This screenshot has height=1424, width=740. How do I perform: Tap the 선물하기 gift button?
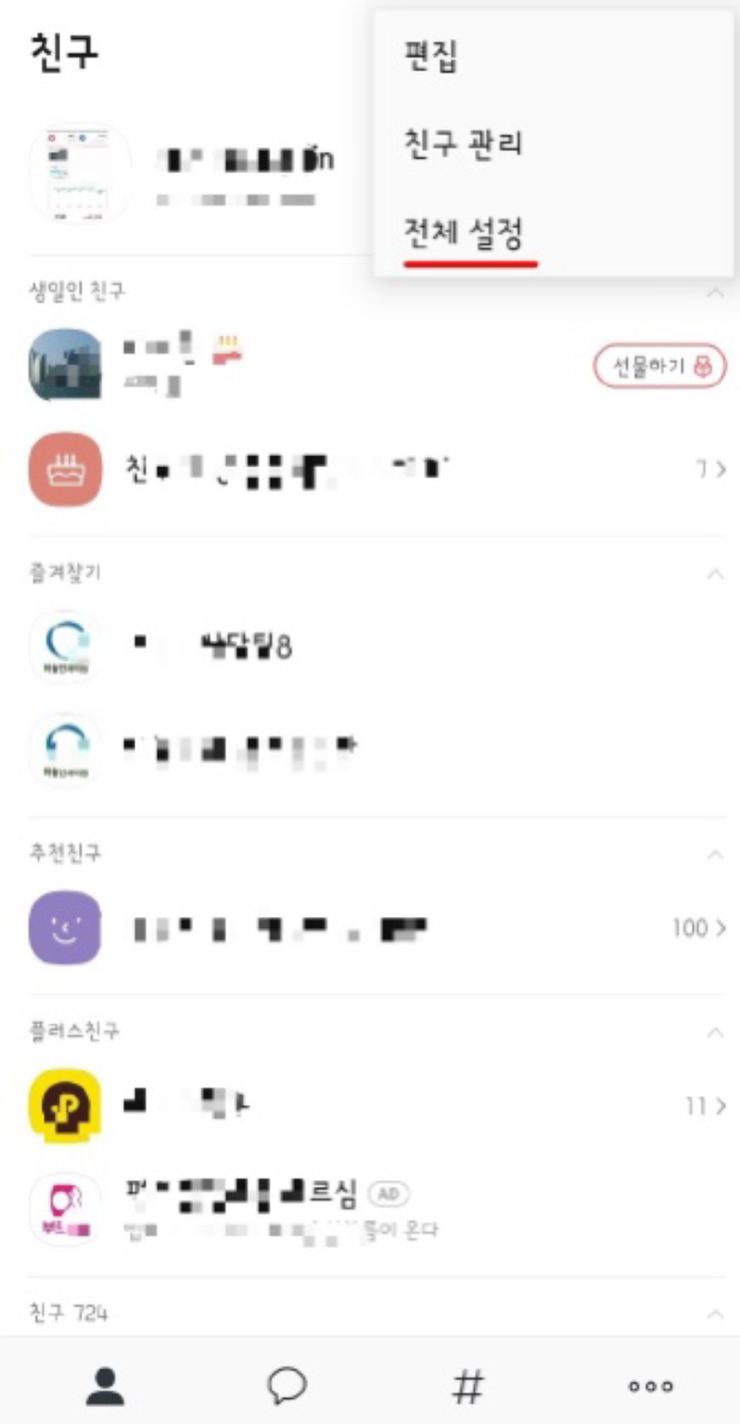click(x=659, y=366)
